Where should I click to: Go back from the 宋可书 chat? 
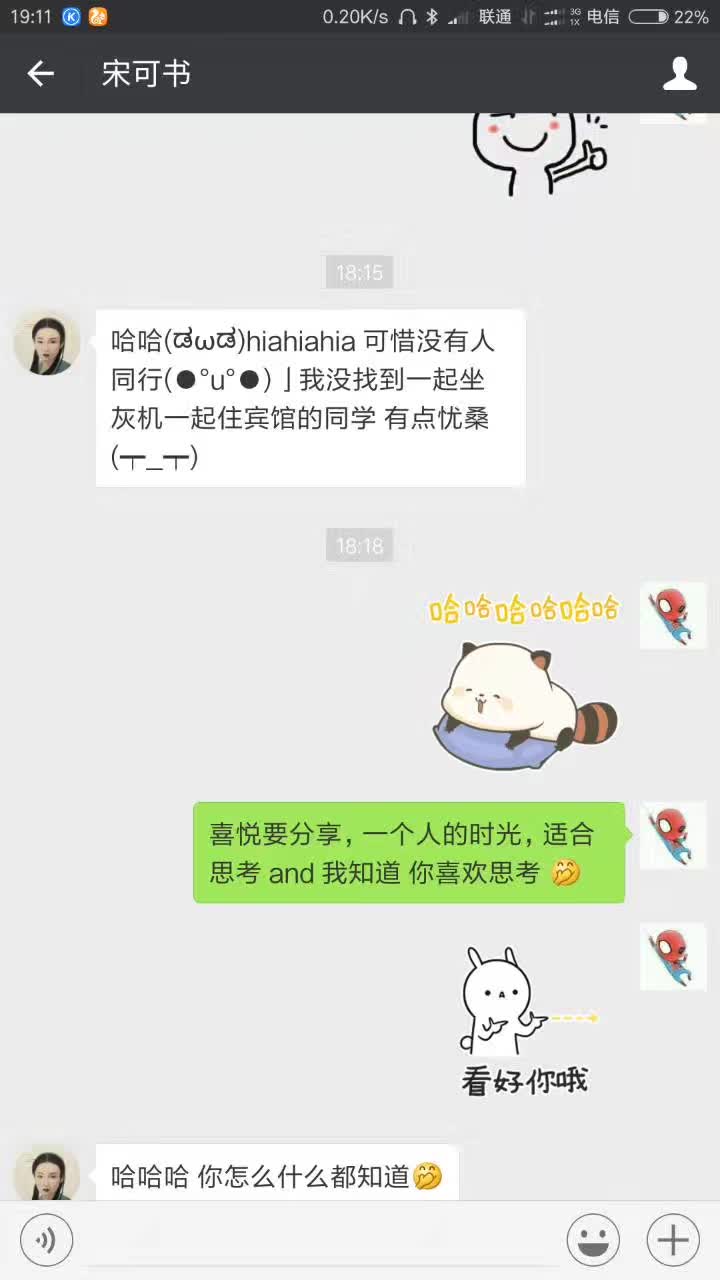tap(41, 73)
